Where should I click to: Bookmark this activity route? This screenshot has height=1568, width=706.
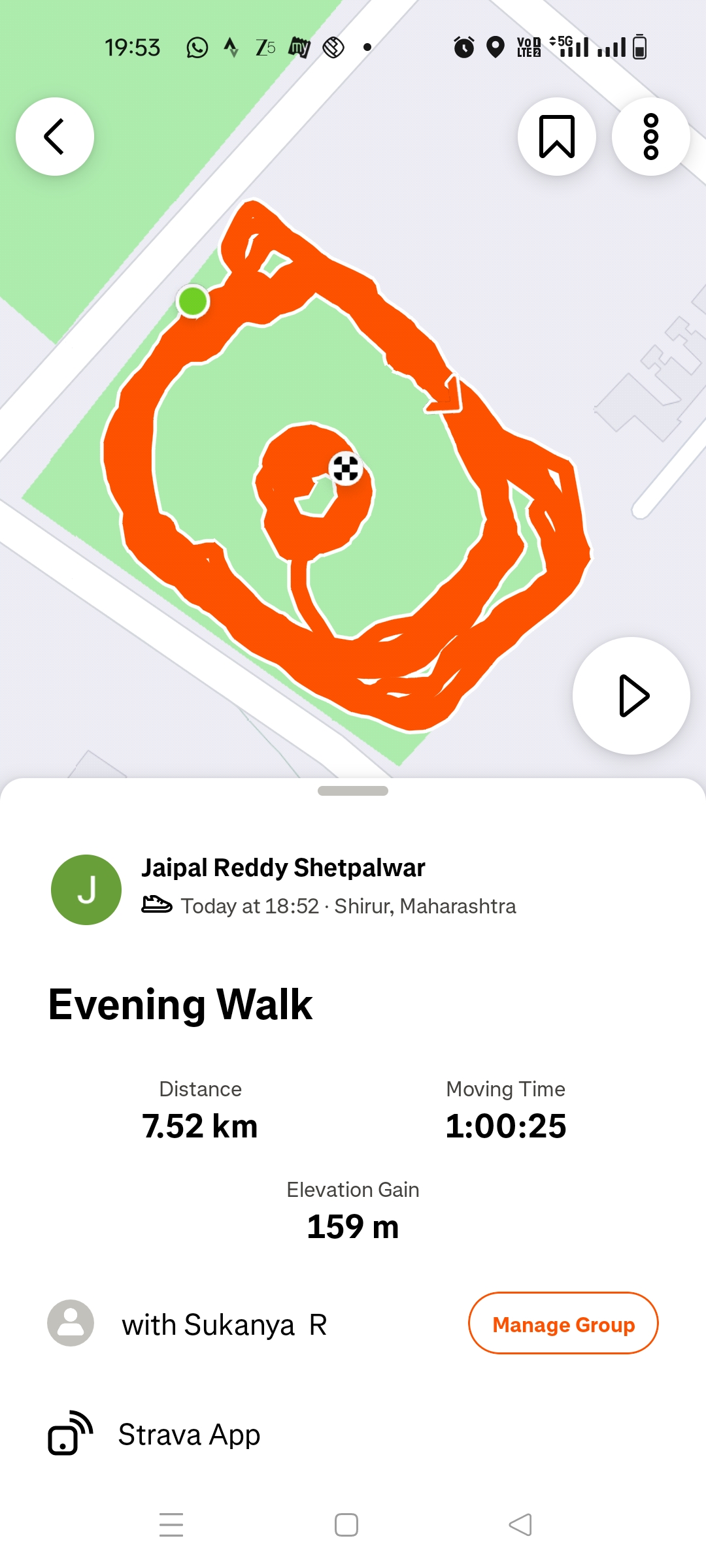pos(556,137)
